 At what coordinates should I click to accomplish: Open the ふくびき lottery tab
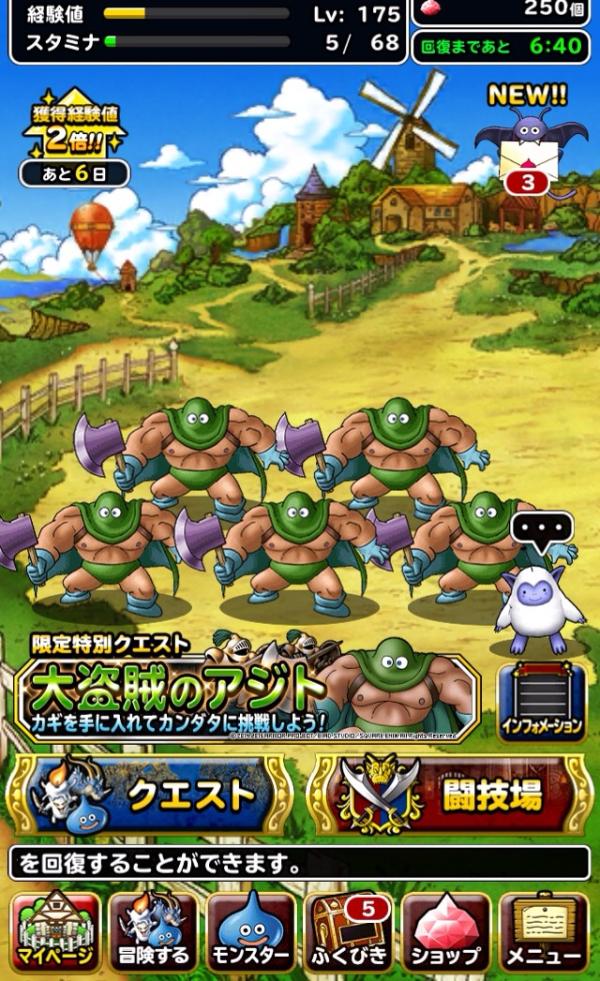(349, 932)
